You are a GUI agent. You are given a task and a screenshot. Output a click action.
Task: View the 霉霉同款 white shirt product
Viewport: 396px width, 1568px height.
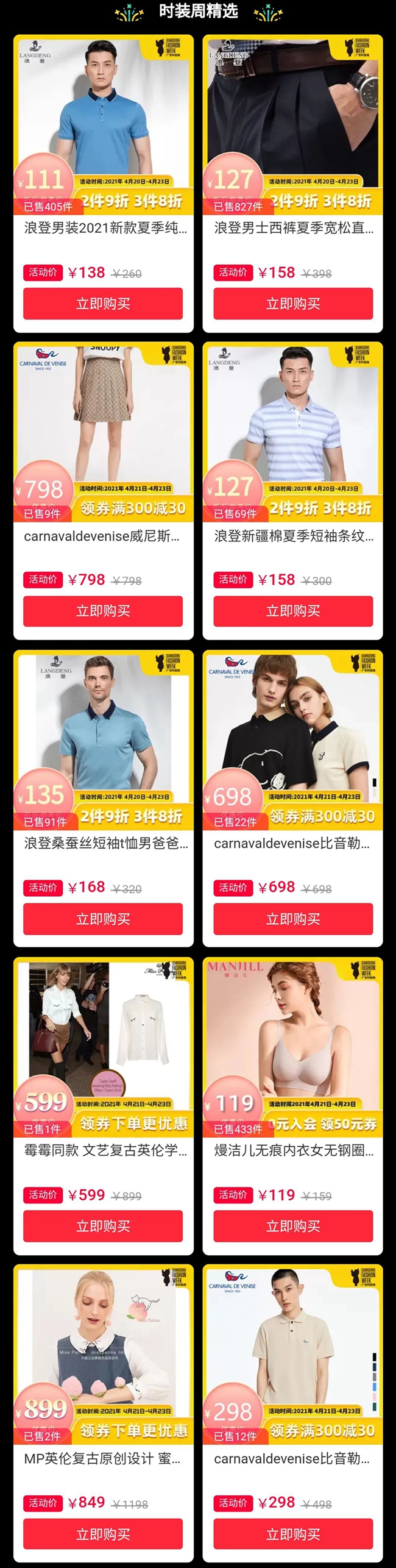click(x=104, y=1036)
